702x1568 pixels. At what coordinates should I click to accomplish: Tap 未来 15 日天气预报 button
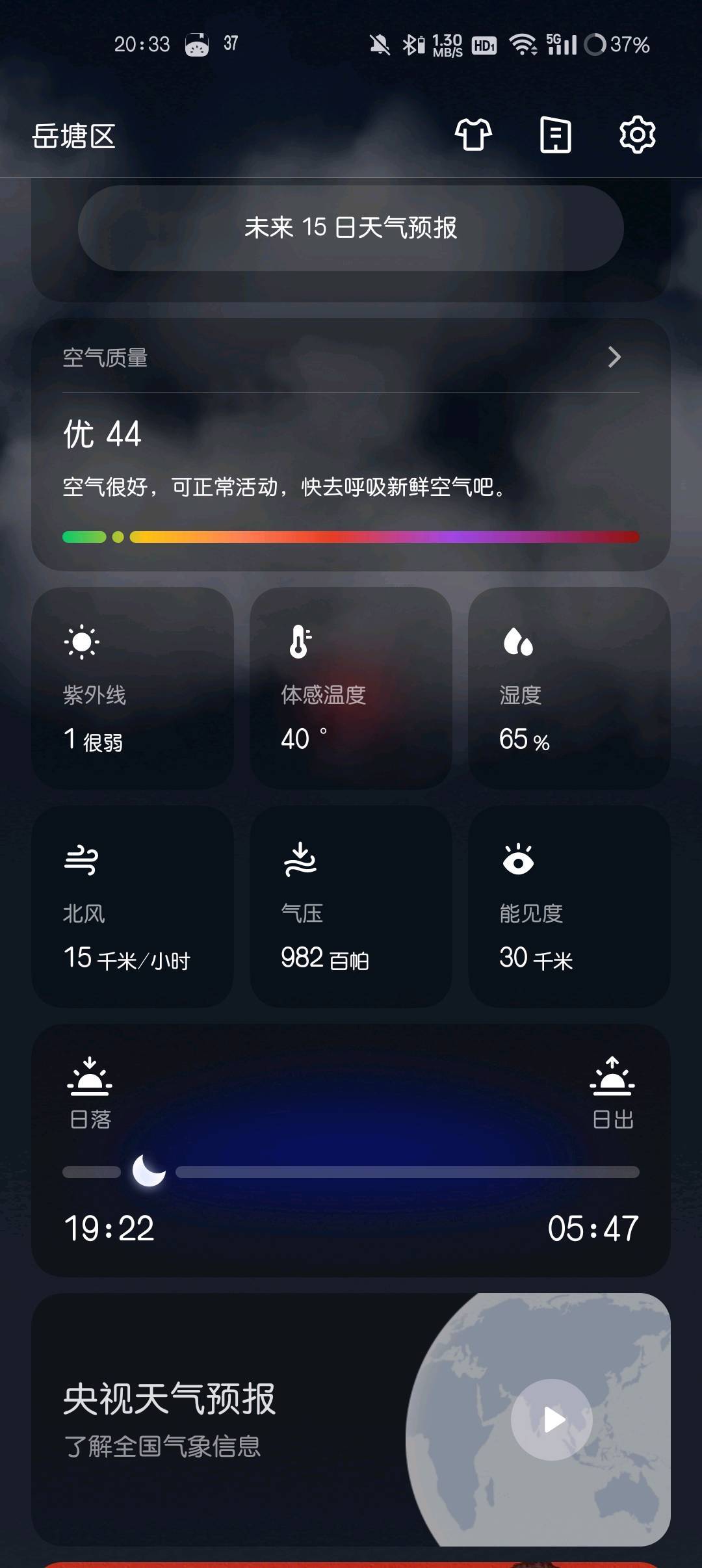tap(351, 228)
